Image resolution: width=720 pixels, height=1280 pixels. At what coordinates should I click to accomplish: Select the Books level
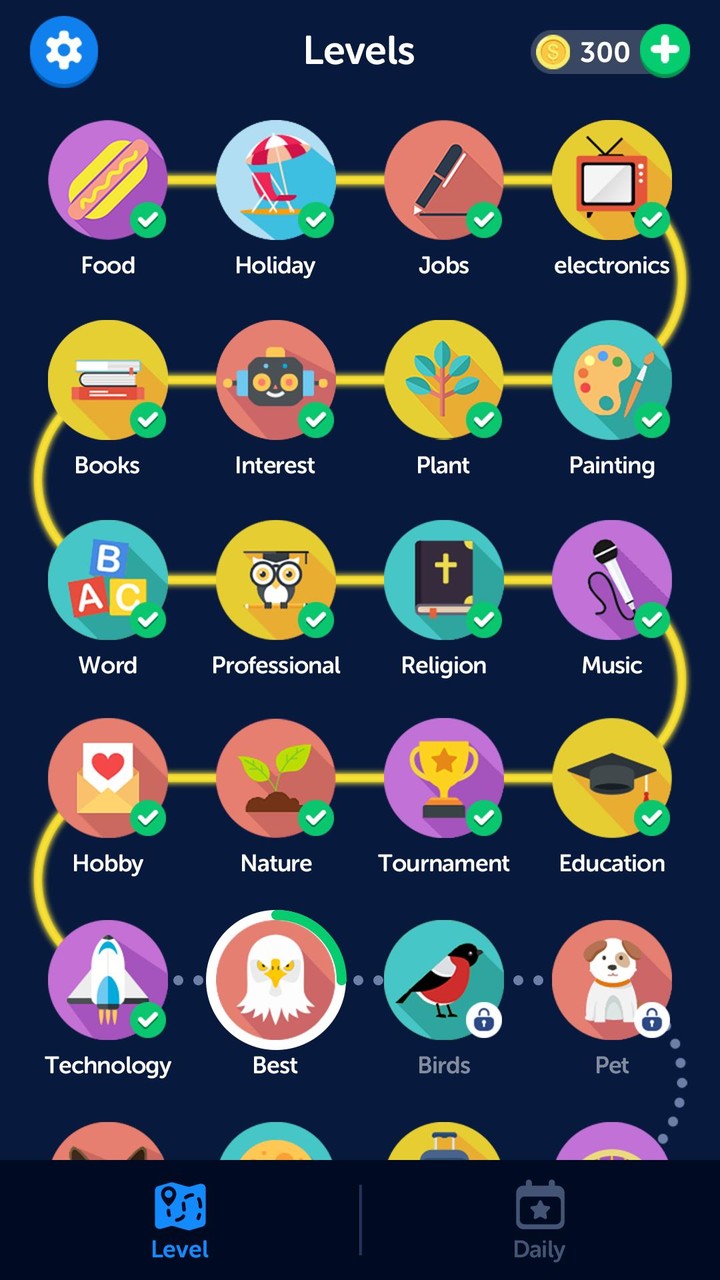coord(108,380)
